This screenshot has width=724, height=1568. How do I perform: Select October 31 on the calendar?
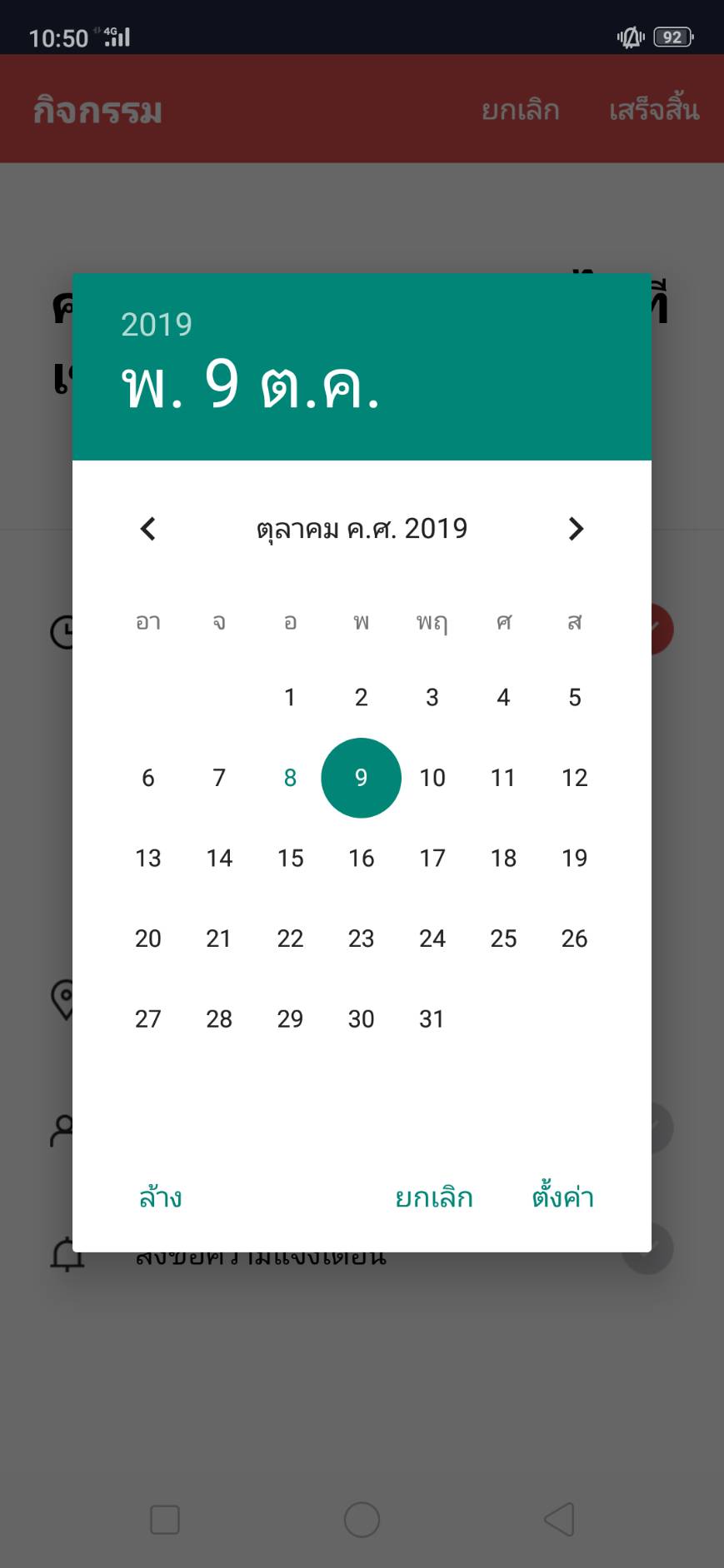click(x=432, y=1018)
